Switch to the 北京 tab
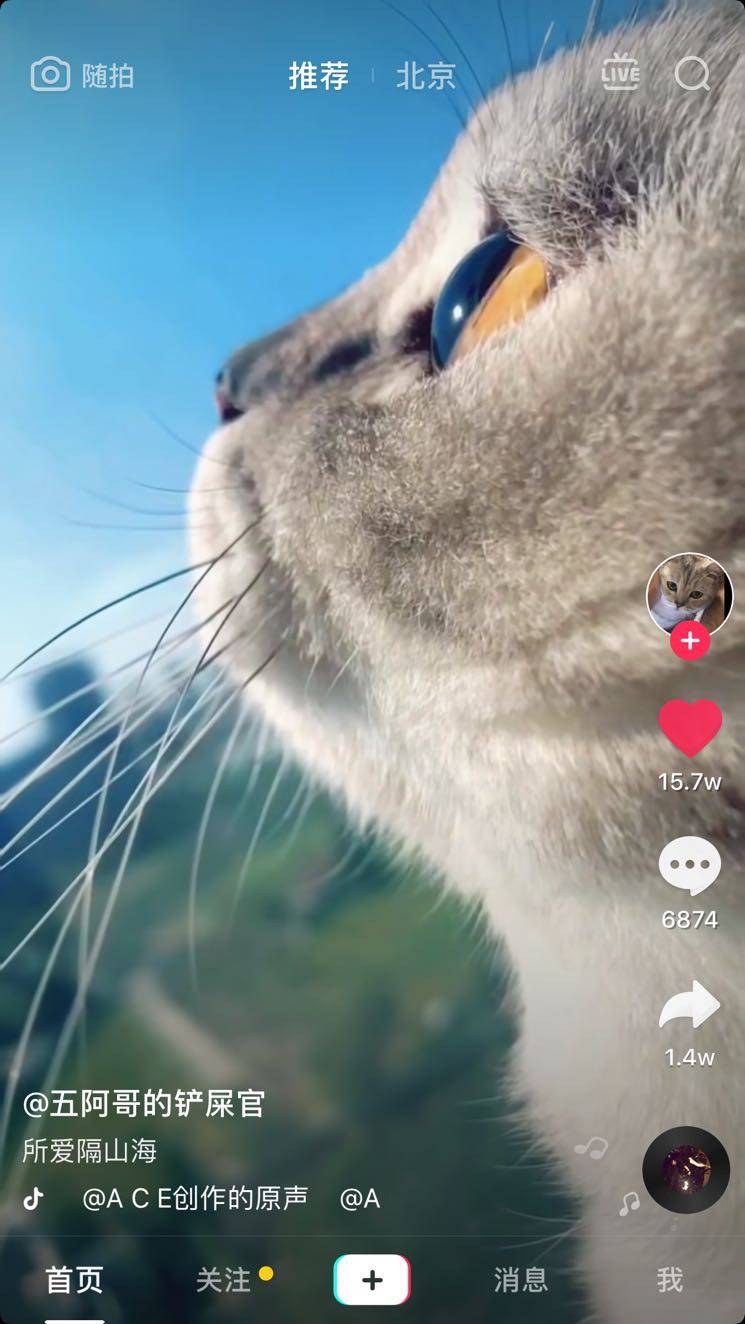The height and width of the screenshot is (1324, 745). [425, 75]
